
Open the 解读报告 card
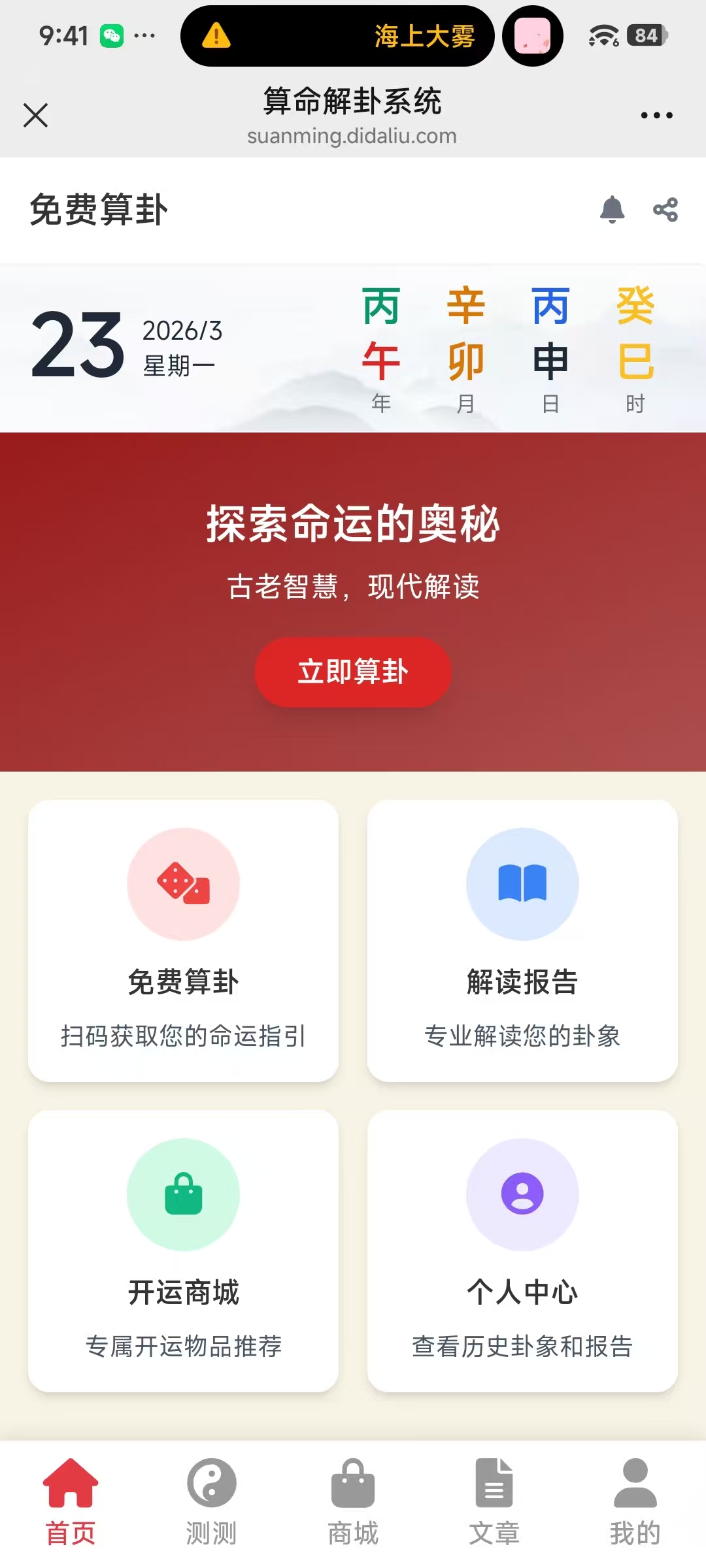[522, 941]
